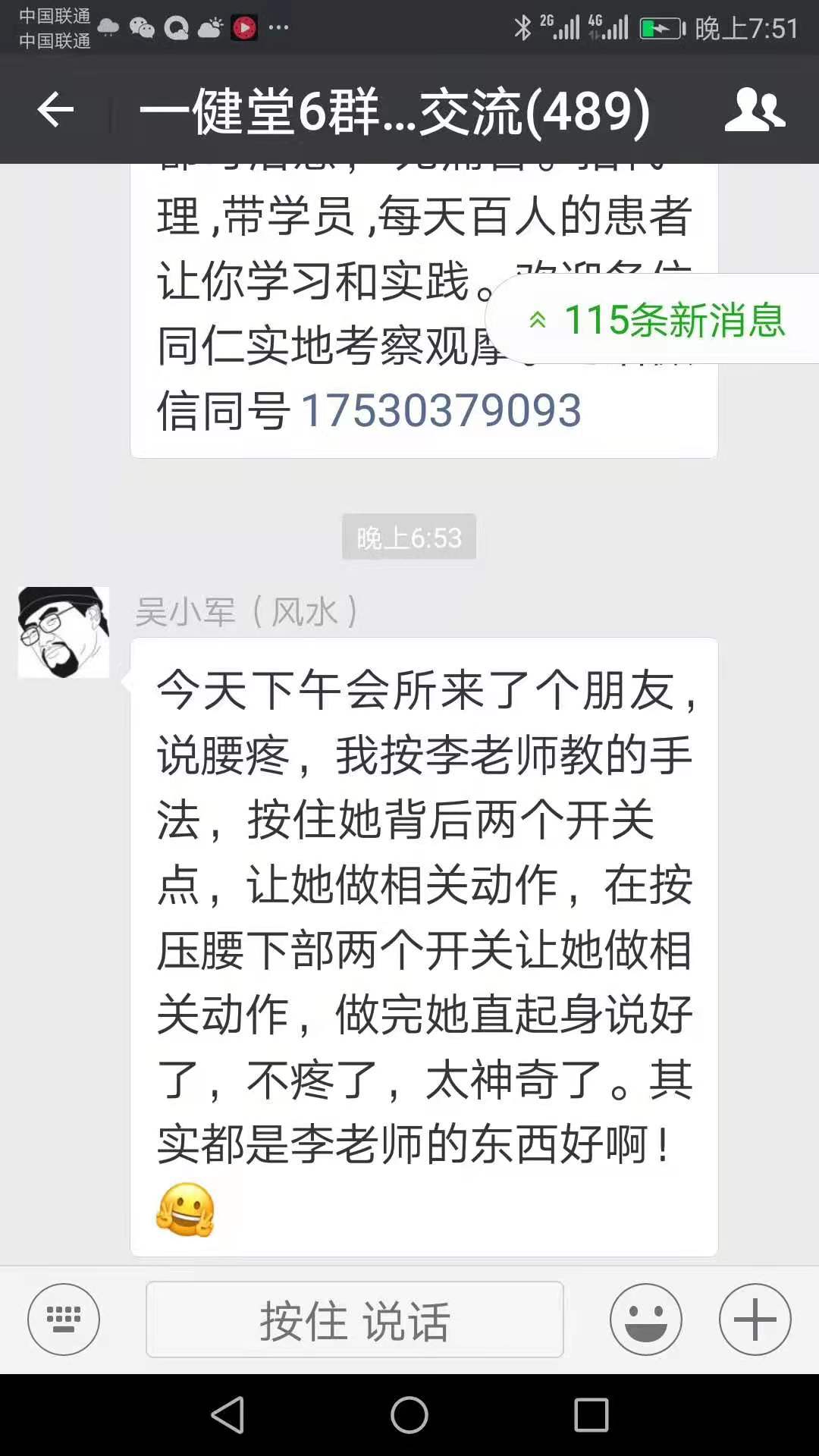Open the plus attachments menu
Viewport: 819px width, 1456px height.
[x=755, y=1319]
